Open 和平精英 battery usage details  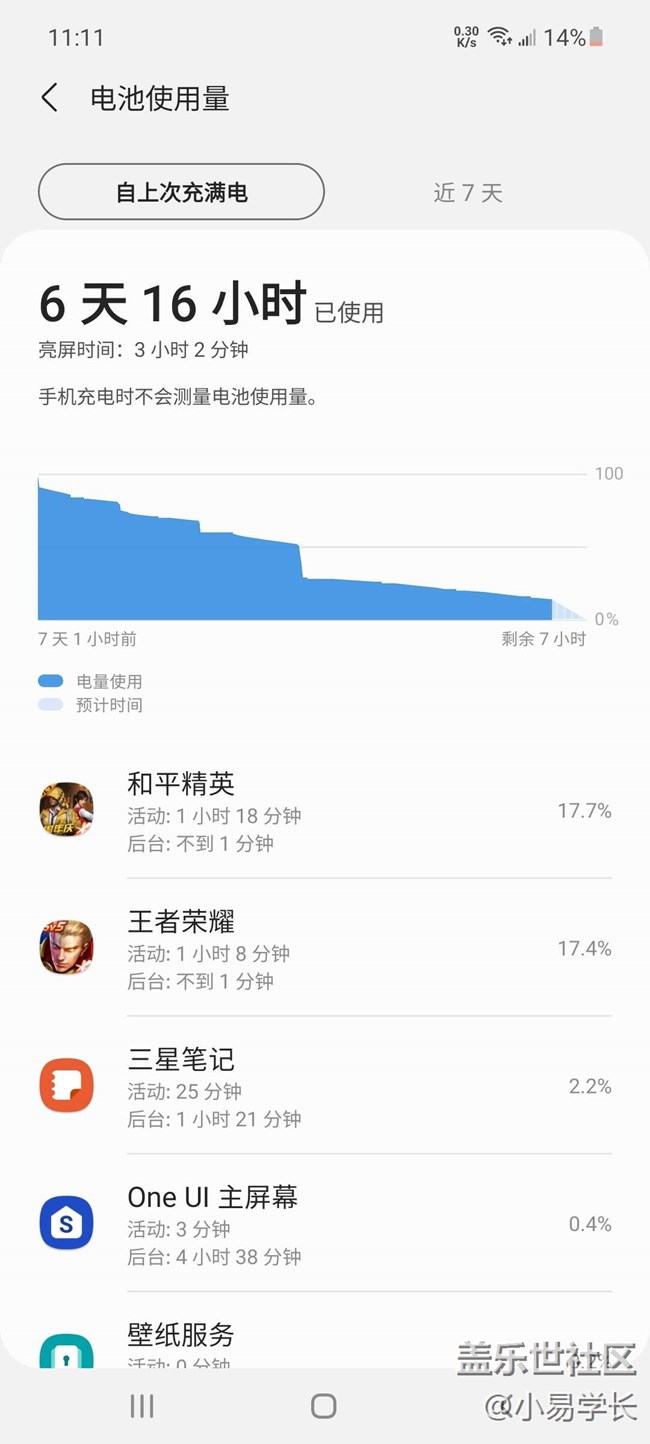pyautogui.click(x=325, y=811)
